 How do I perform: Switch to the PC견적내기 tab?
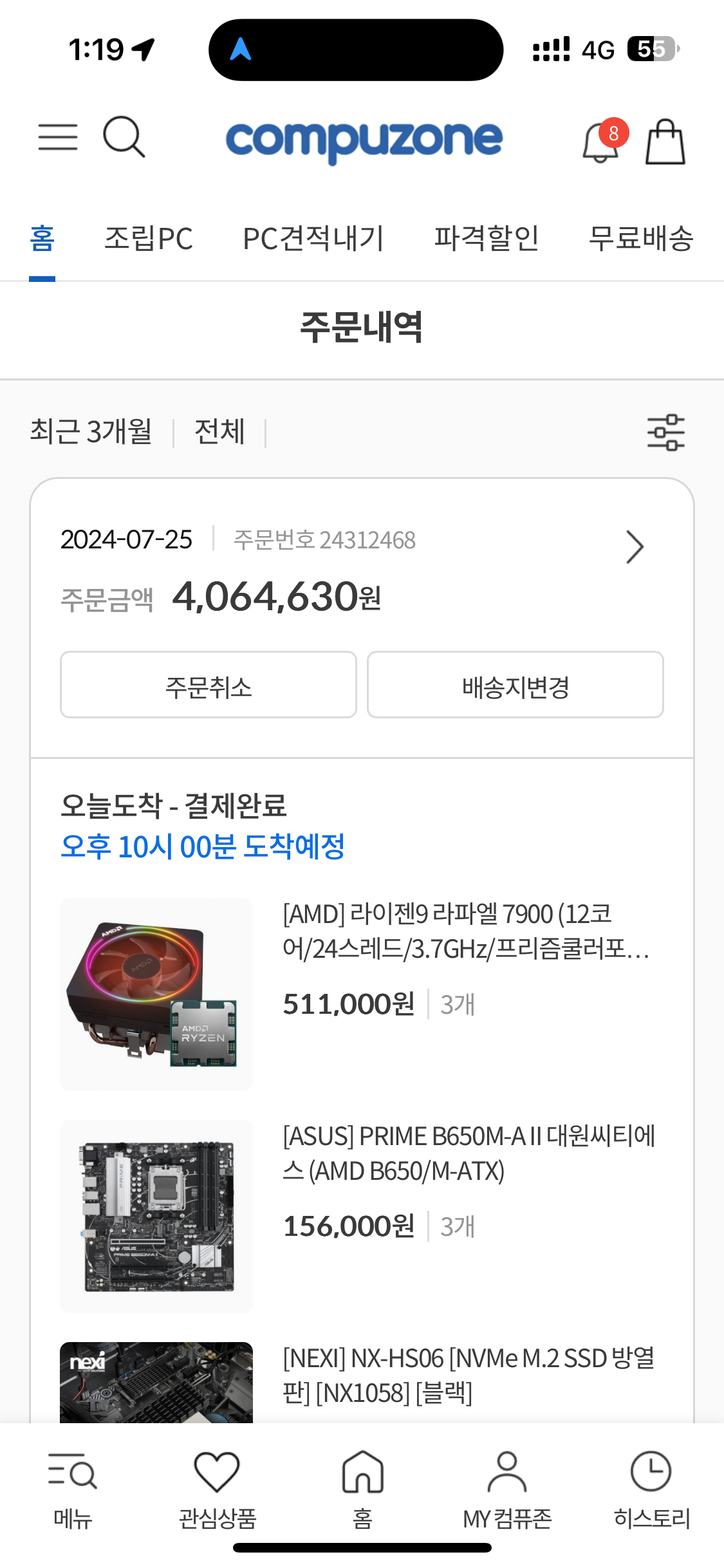[x=313, y=239]
